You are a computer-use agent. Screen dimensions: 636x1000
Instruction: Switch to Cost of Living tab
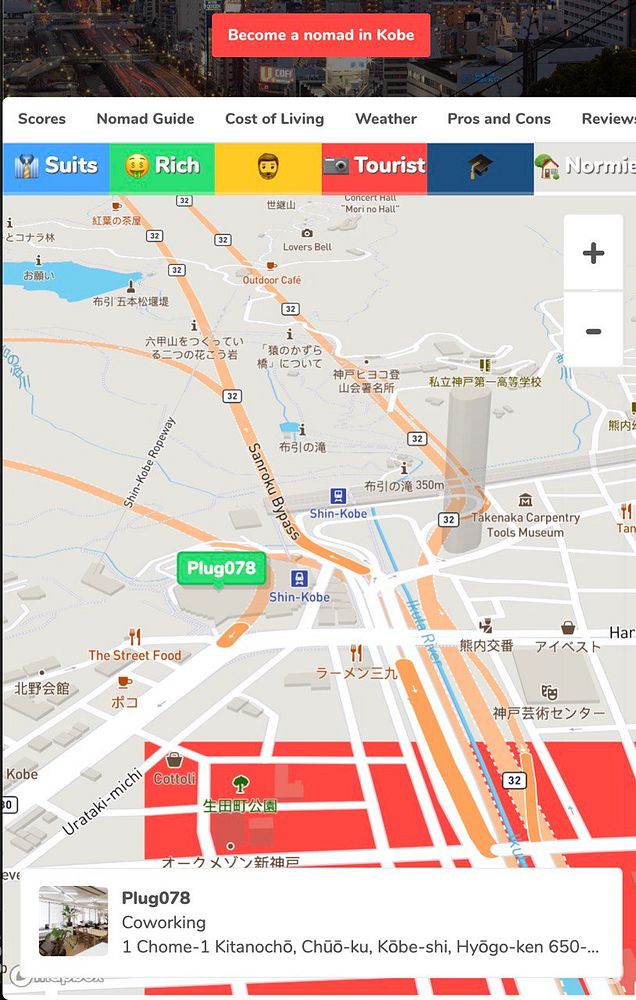tap(274, 118)
